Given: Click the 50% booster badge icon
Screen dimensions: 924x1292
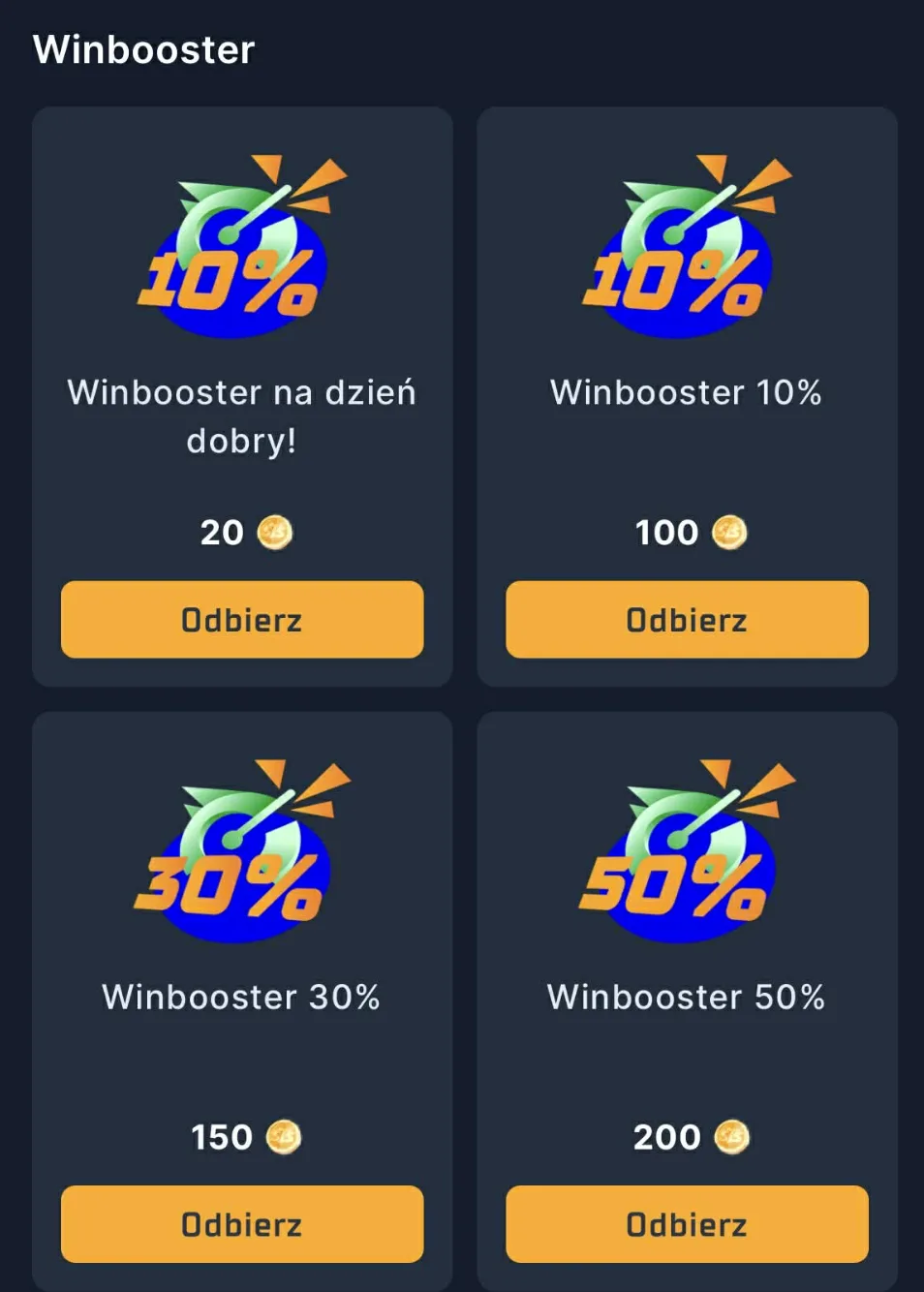Looking at the screenshot, I should click(x=687, y=850).
